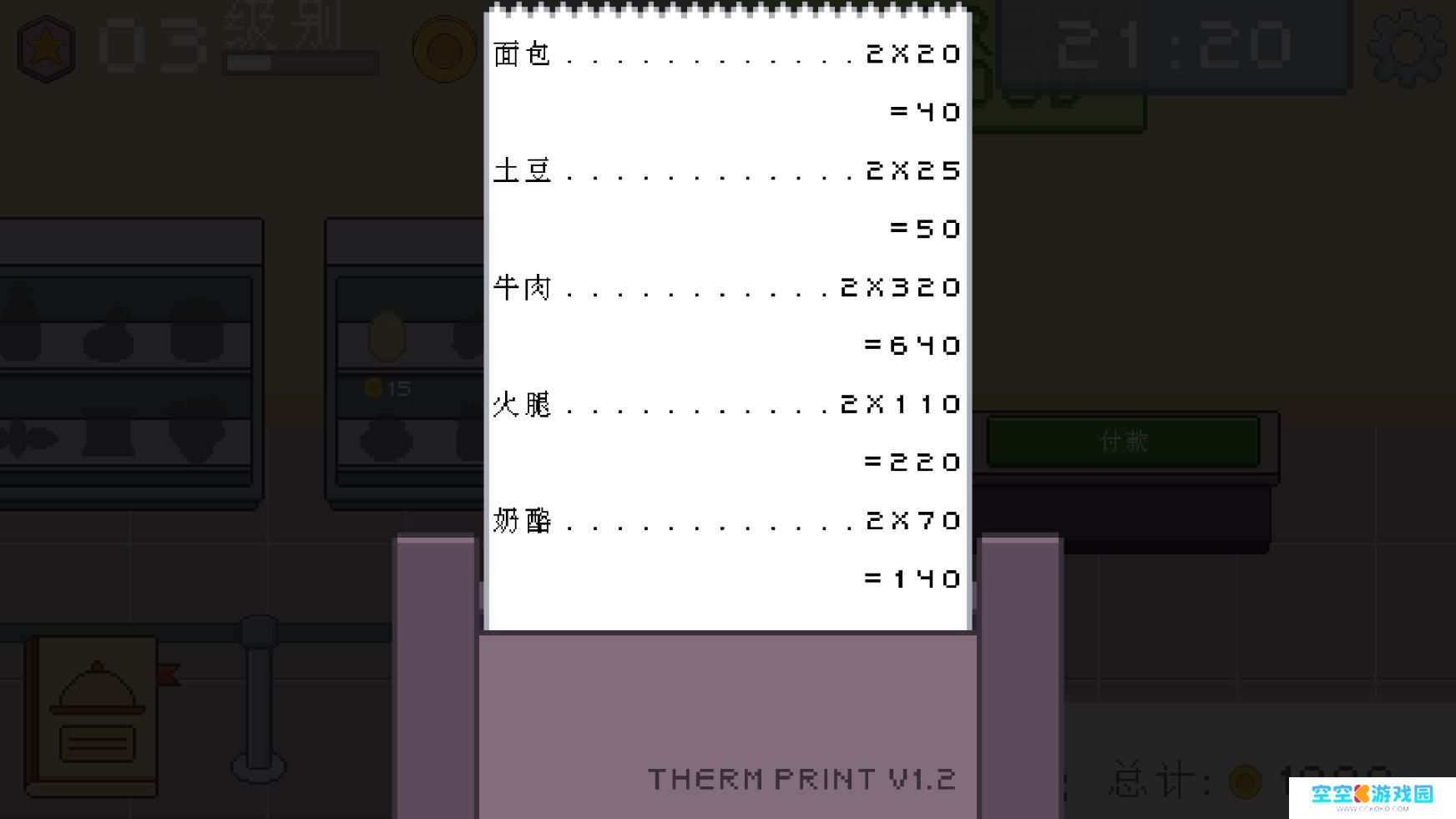Tap the green 付款 pay button
Viewport: 1456px width, 819px height.
[1123, 441]
